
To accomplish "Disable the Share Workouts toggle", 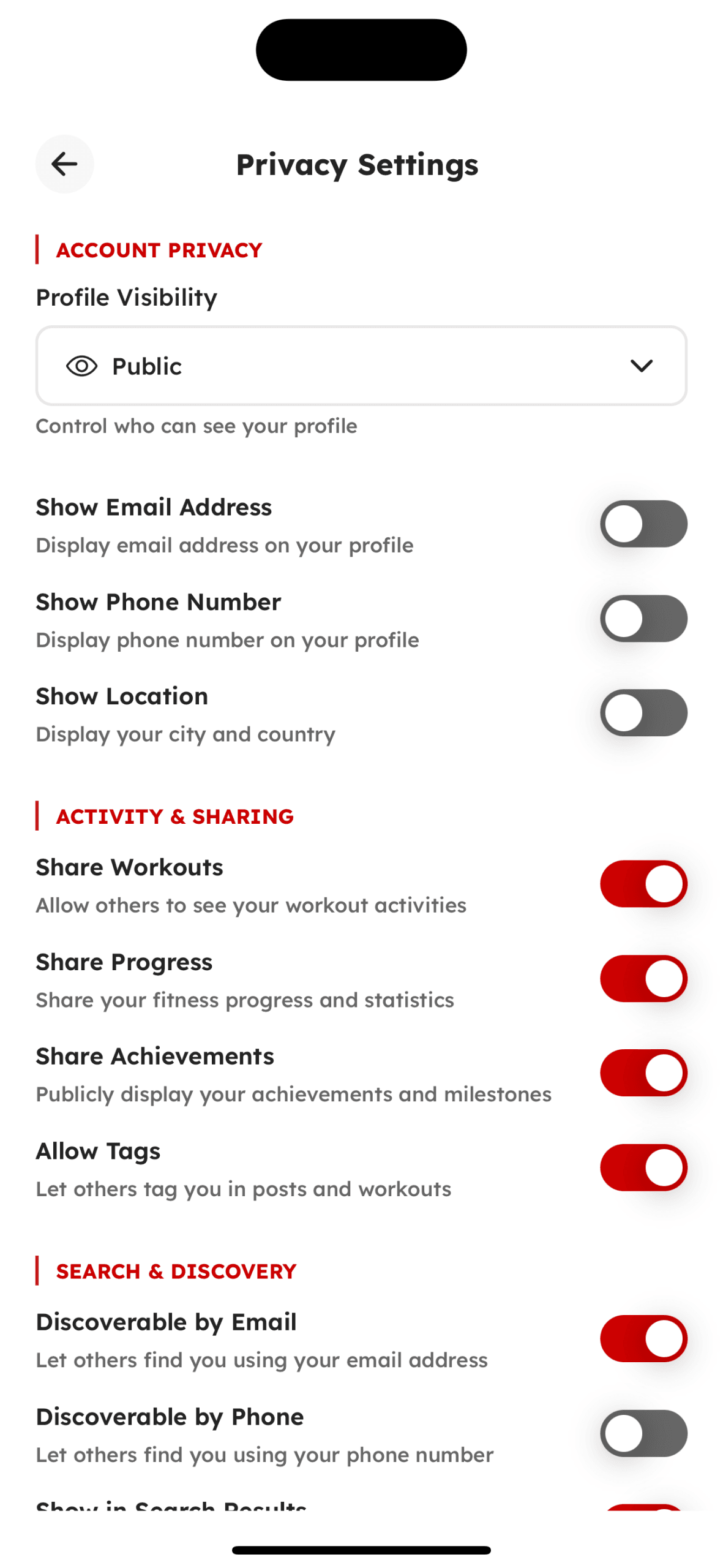I will (643, 884).
